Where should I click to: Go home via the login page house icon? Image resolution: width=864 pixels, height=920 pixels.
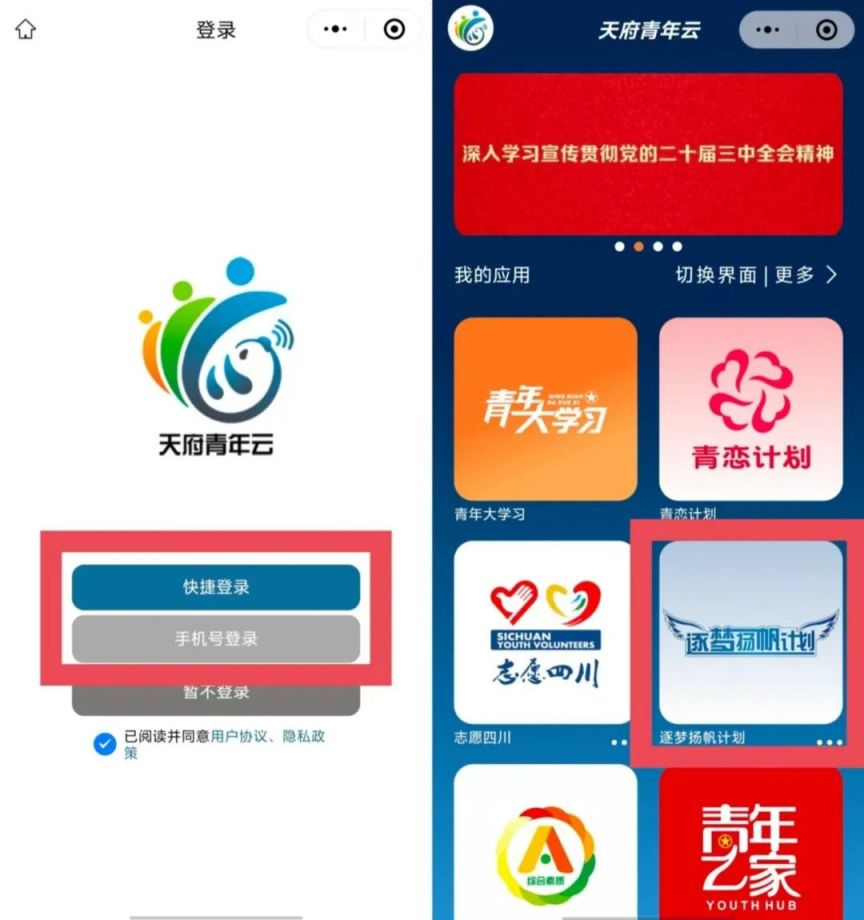click(26, 30)
